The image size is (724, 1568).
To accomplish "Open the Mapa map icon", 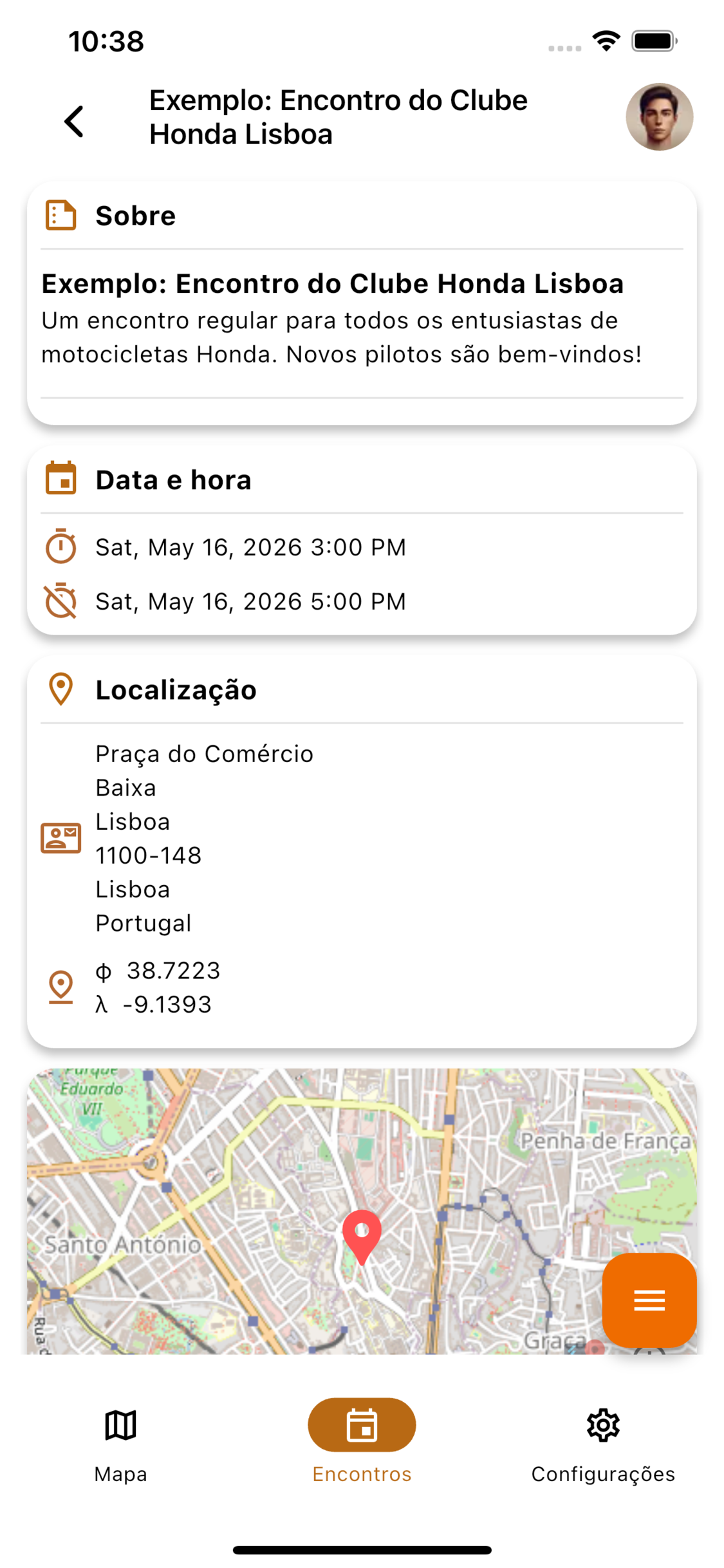I will (120, 1424).
